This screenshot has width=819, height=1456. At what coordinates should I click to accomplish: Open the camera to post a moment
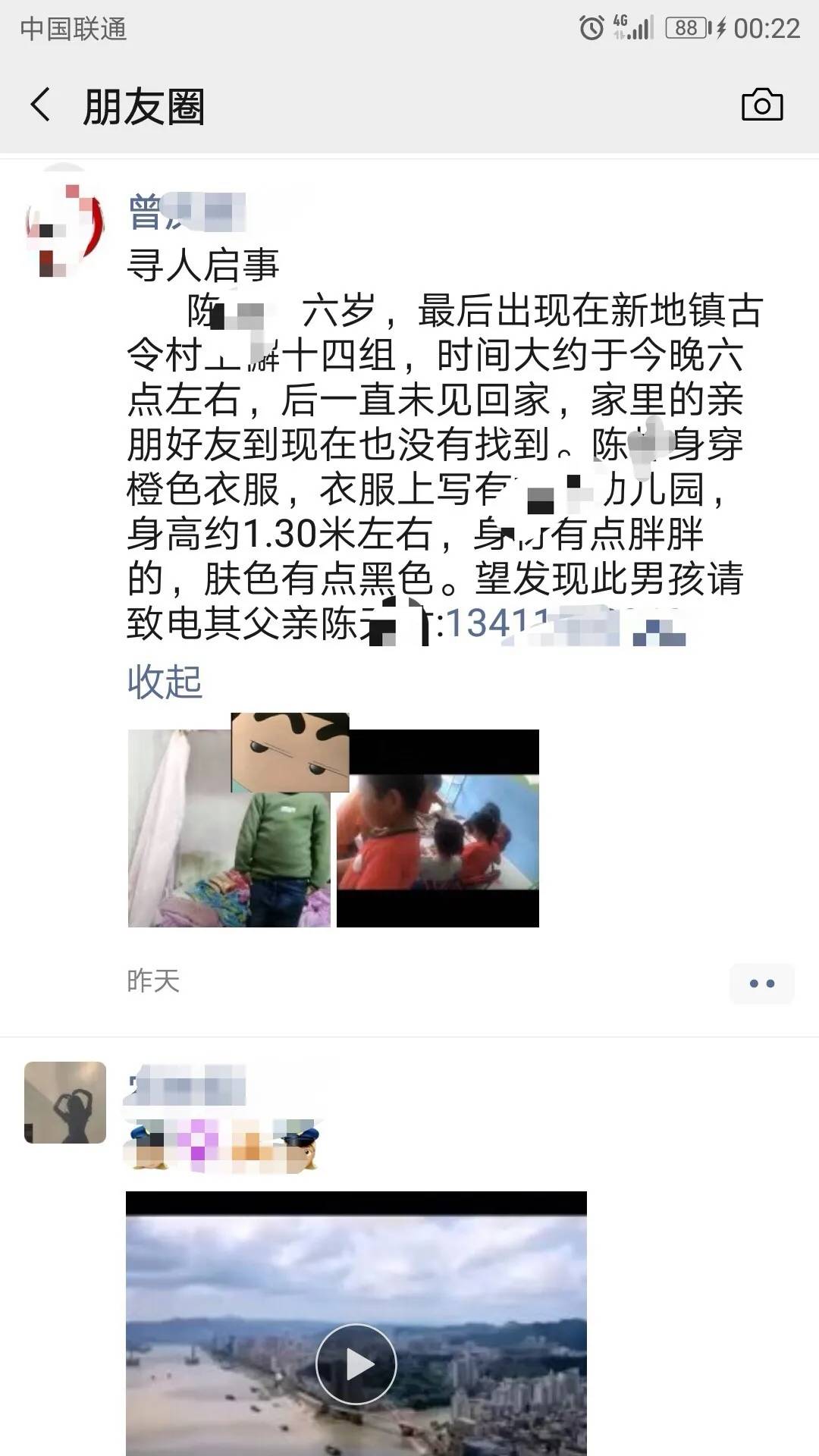(x=761, y=105)
